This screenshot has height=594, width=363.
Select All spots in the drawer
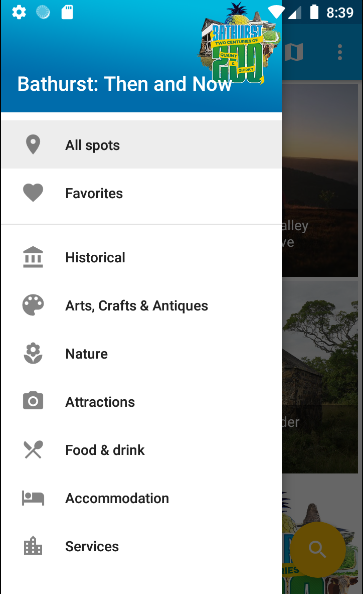(x=141, y=145)
